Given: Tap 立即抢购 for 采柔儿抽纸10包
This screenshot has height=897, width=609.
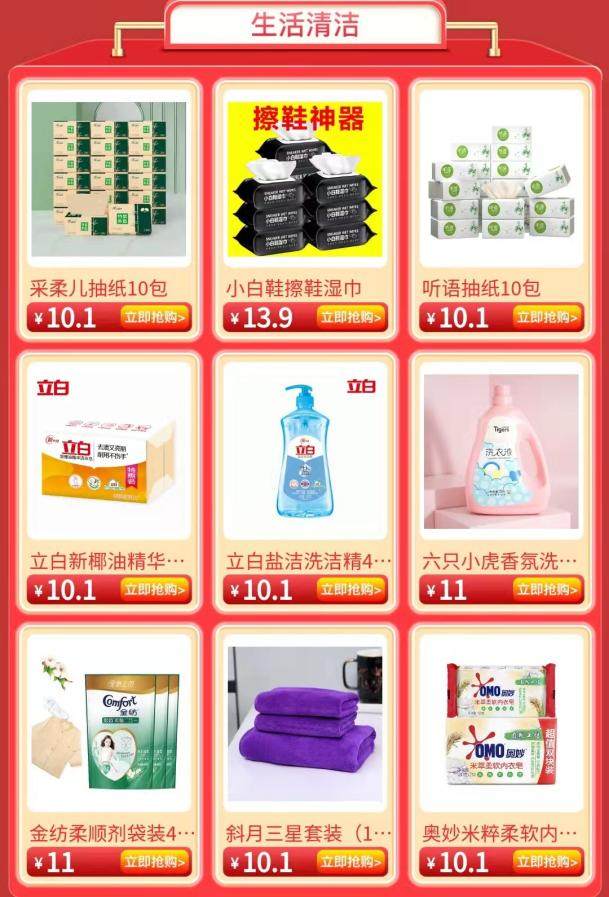Looking at the screenshot, I should click(155, 317).
